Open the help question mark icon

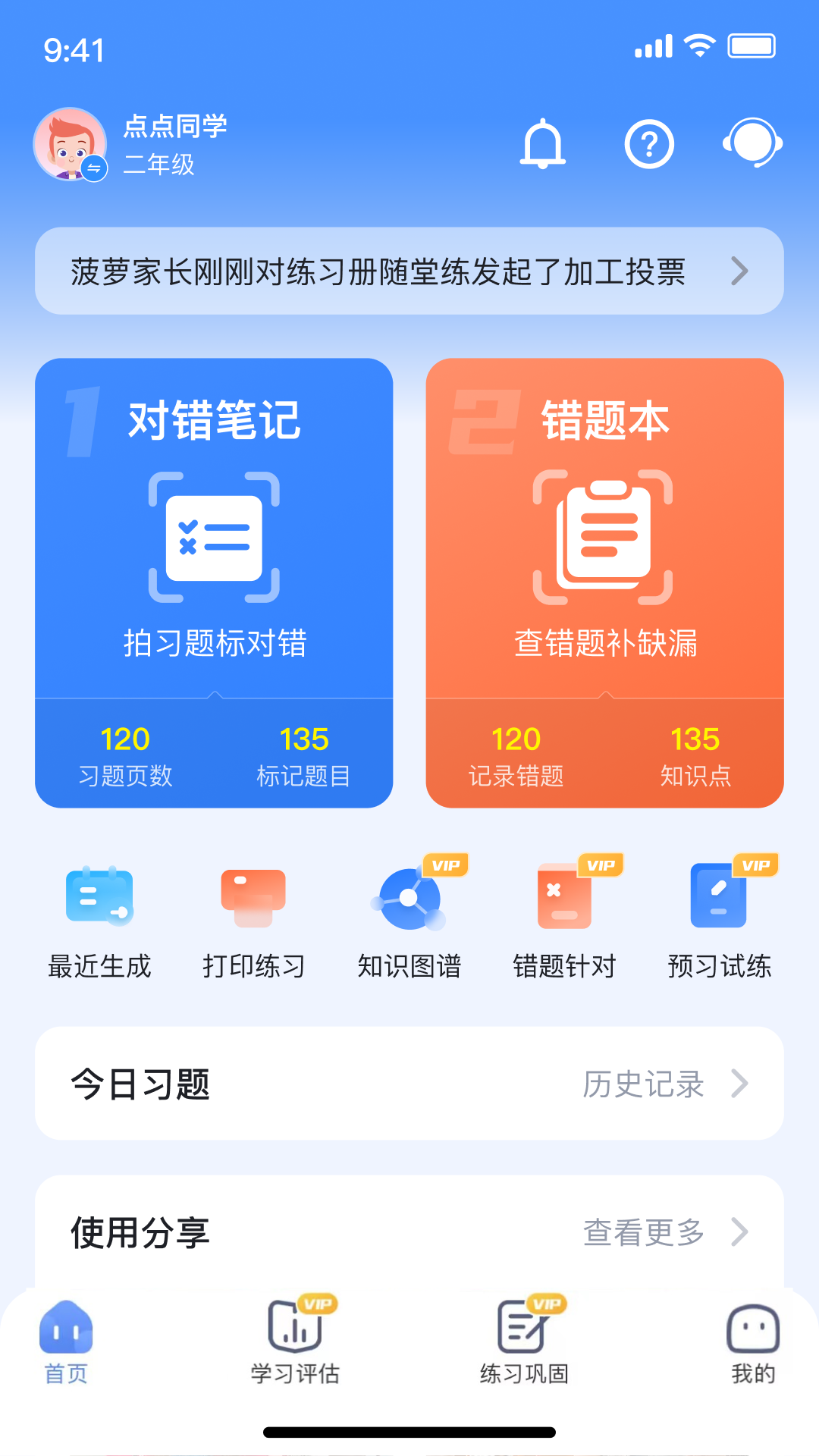(649, 143)
